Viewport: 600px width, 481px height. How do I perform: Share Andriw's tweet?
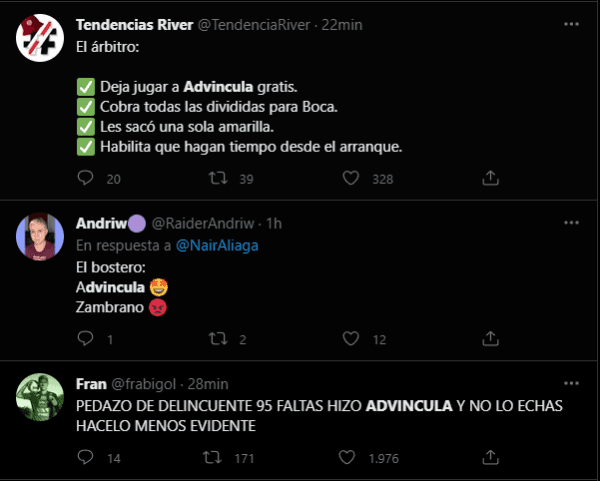click(490, 340)
